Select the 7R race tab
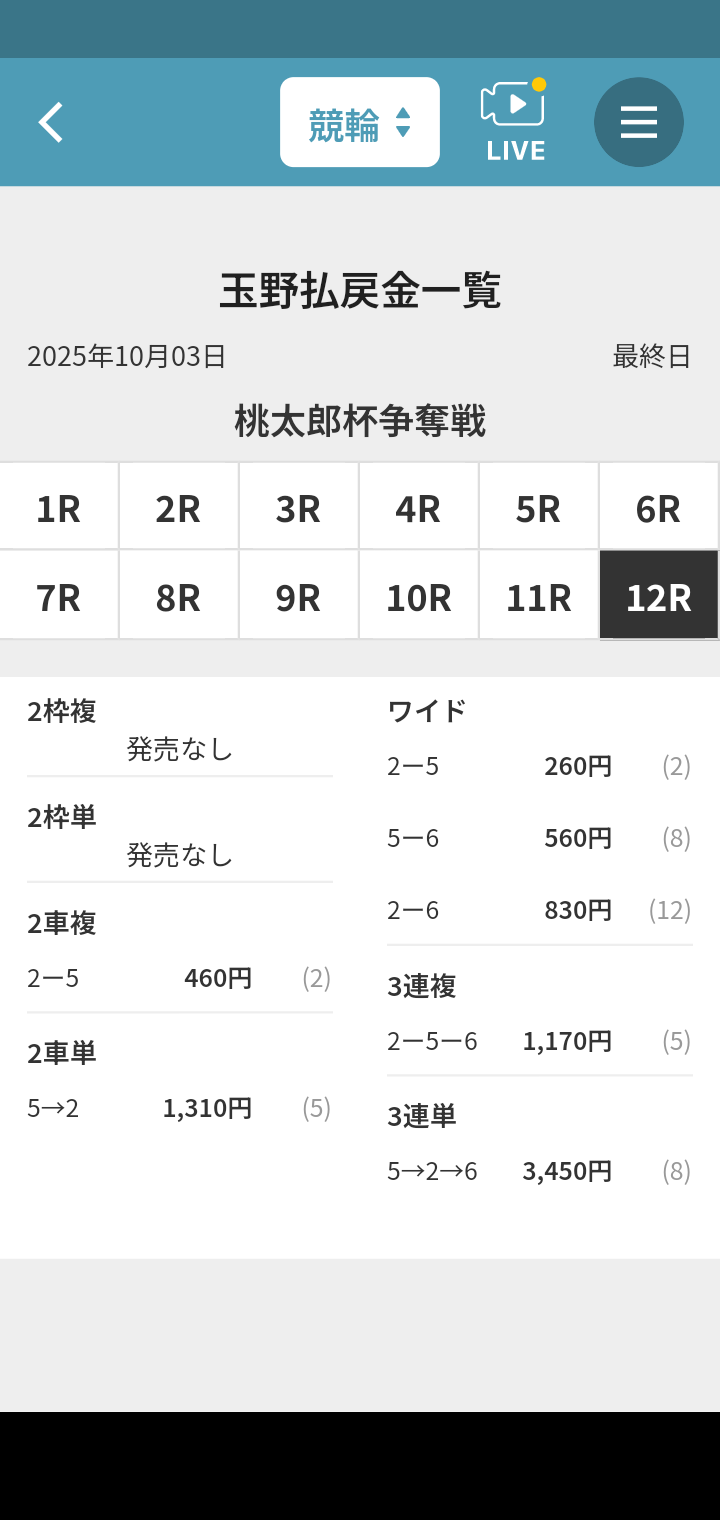 [x=59, y=597]
